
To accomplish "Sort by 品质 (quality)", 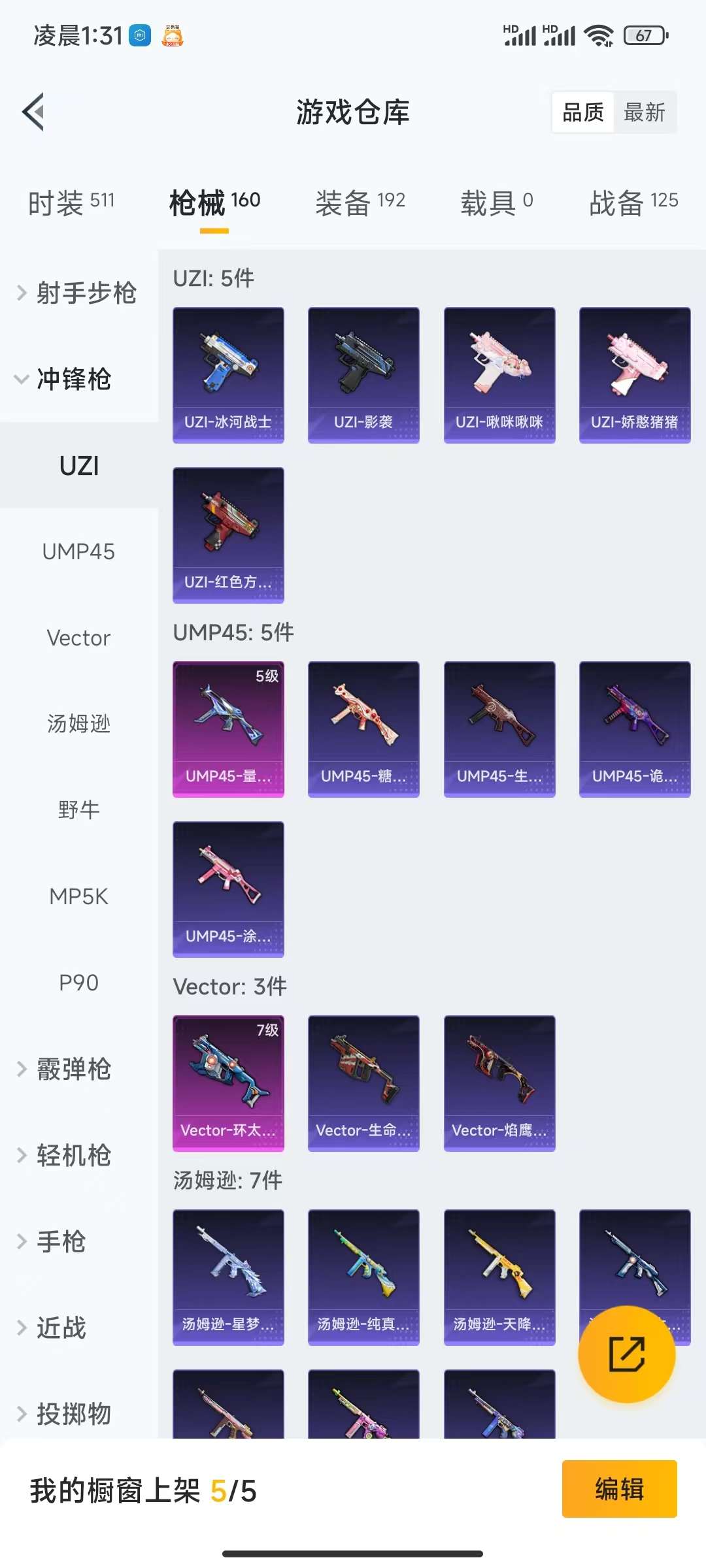I will click(x=582, y=112).
